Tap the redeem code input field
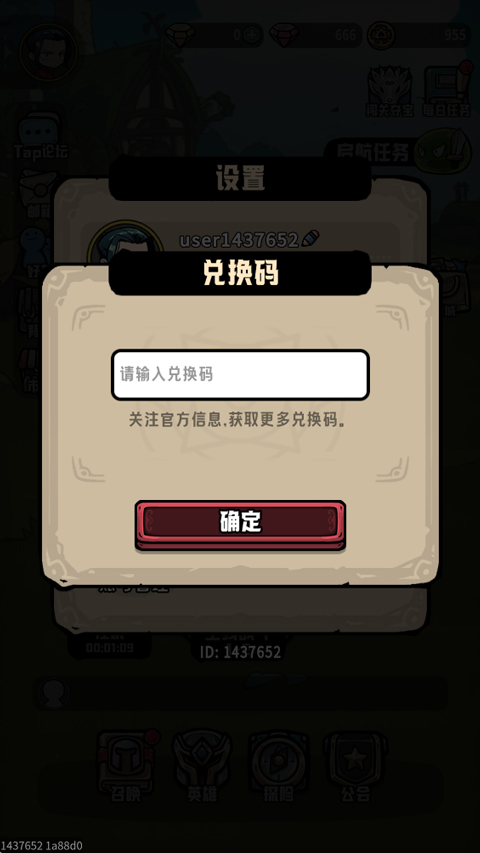 [x=241, y=375]
